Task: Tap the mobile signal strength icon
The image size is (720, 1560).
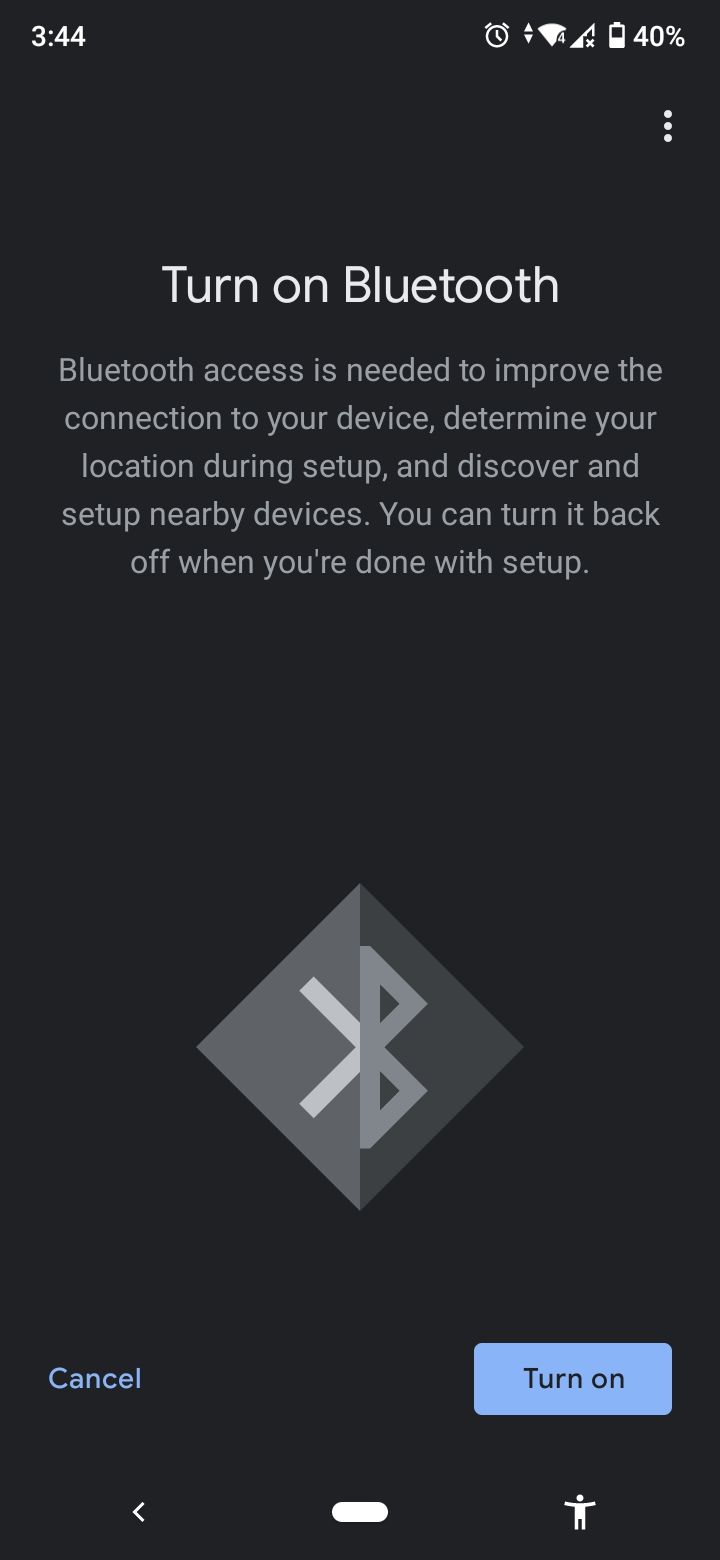Action: pos(581,36)
